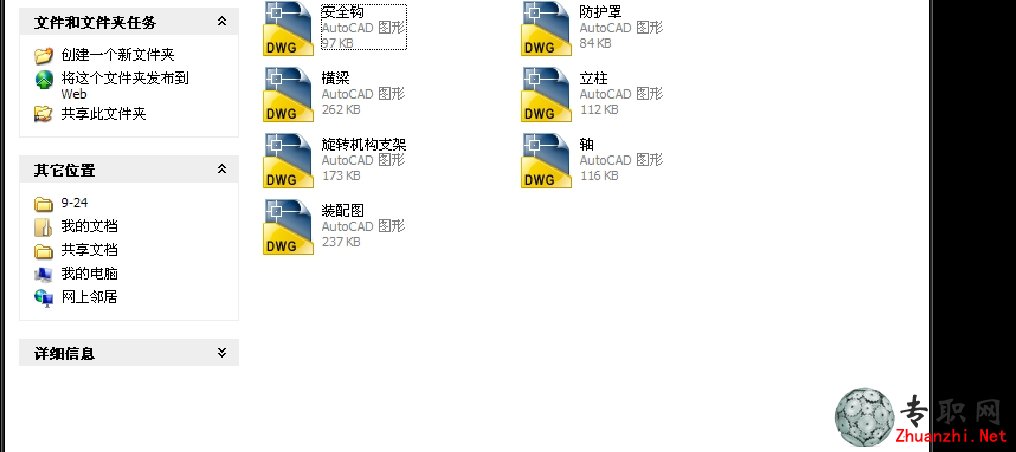Select the 横梁 DWG file
Viewport: 1016px width, 452px height.
coord(288,94)
